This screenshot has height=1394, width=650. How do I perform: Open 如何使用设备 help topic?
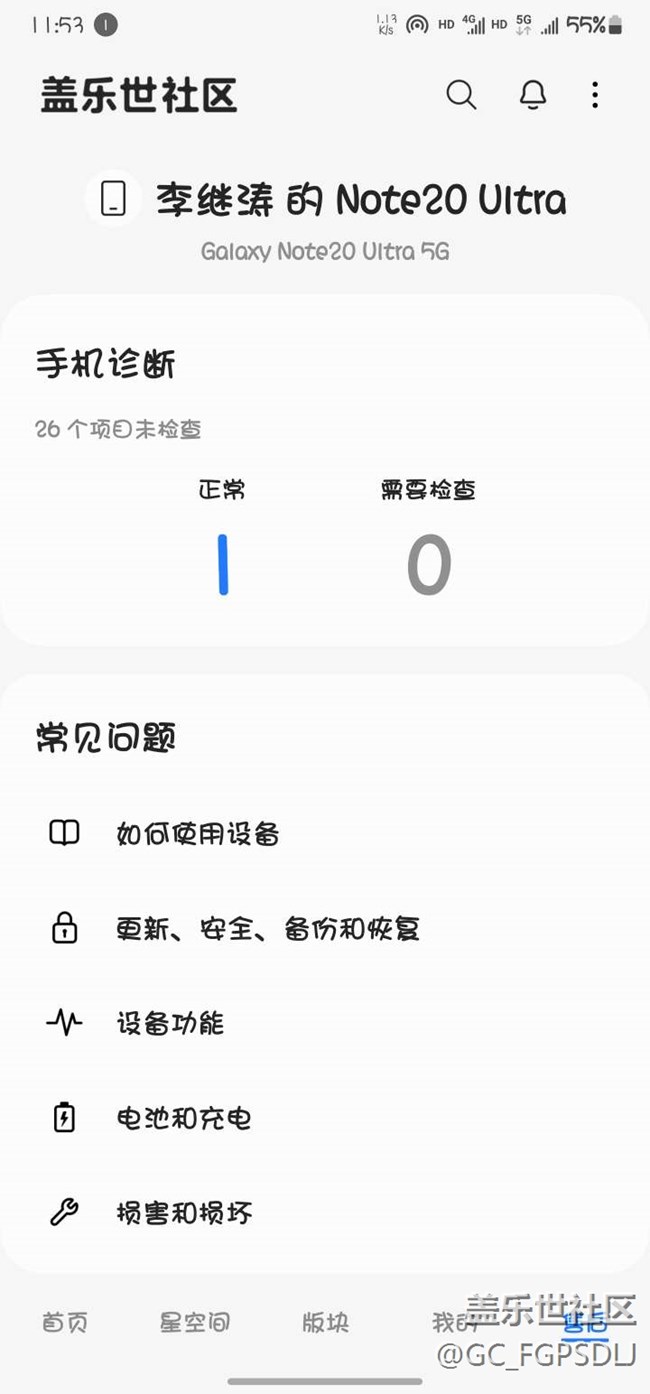[197, 833]
